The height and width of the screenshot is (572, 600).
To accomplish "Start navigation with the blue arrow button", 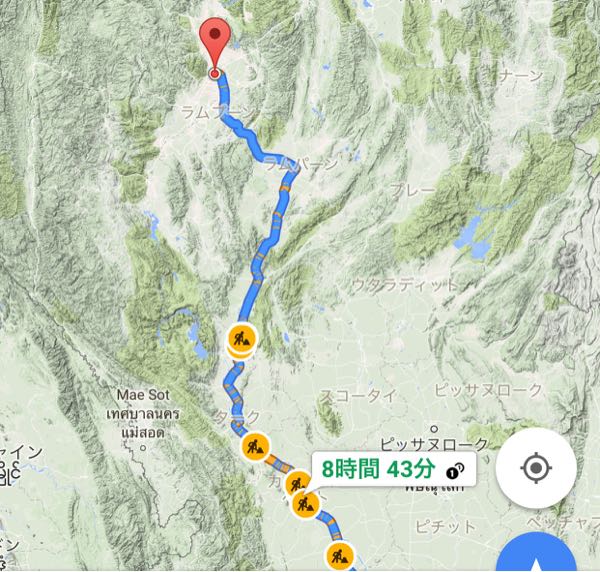I will pyautogui.click(x=538, y=554).
